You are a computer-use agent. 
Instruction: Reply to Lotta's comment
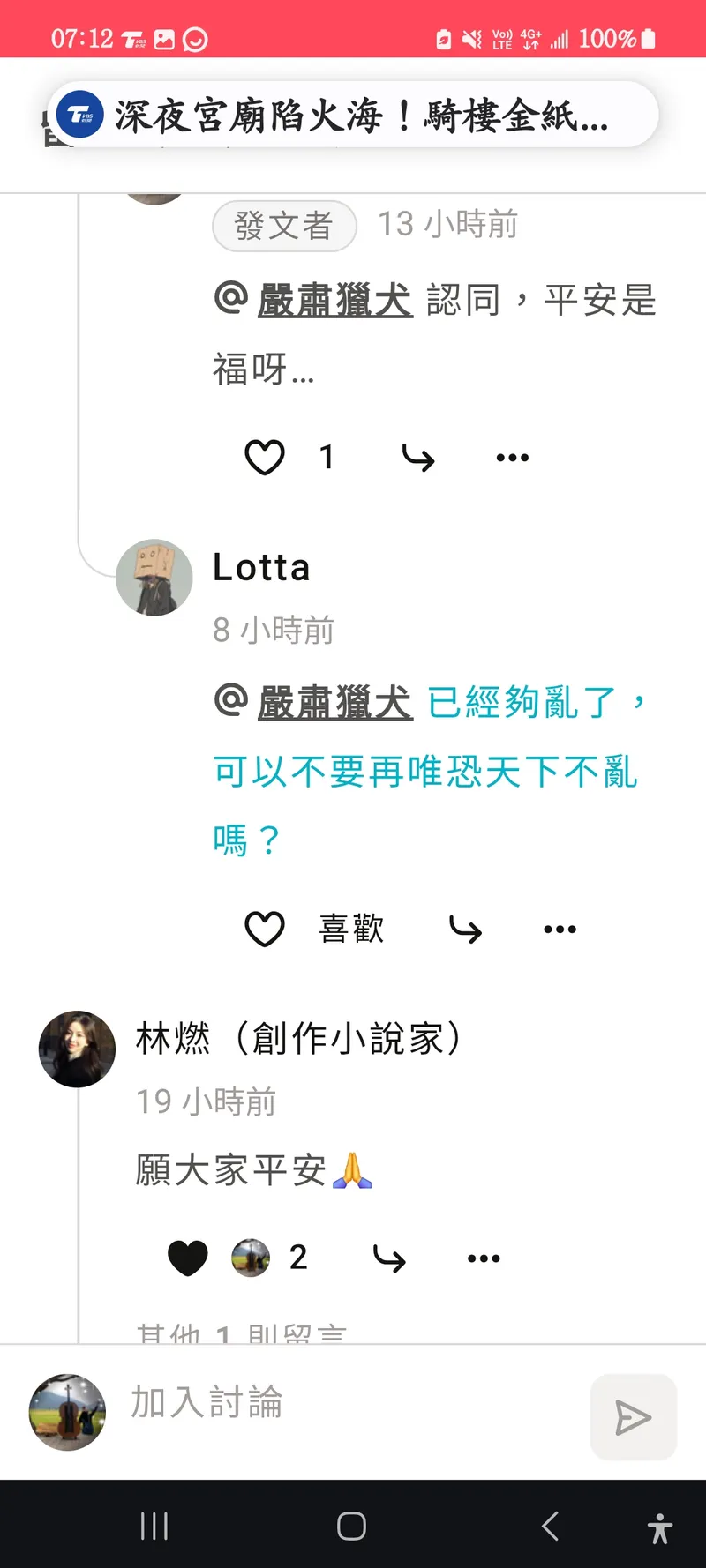[465, 929]
